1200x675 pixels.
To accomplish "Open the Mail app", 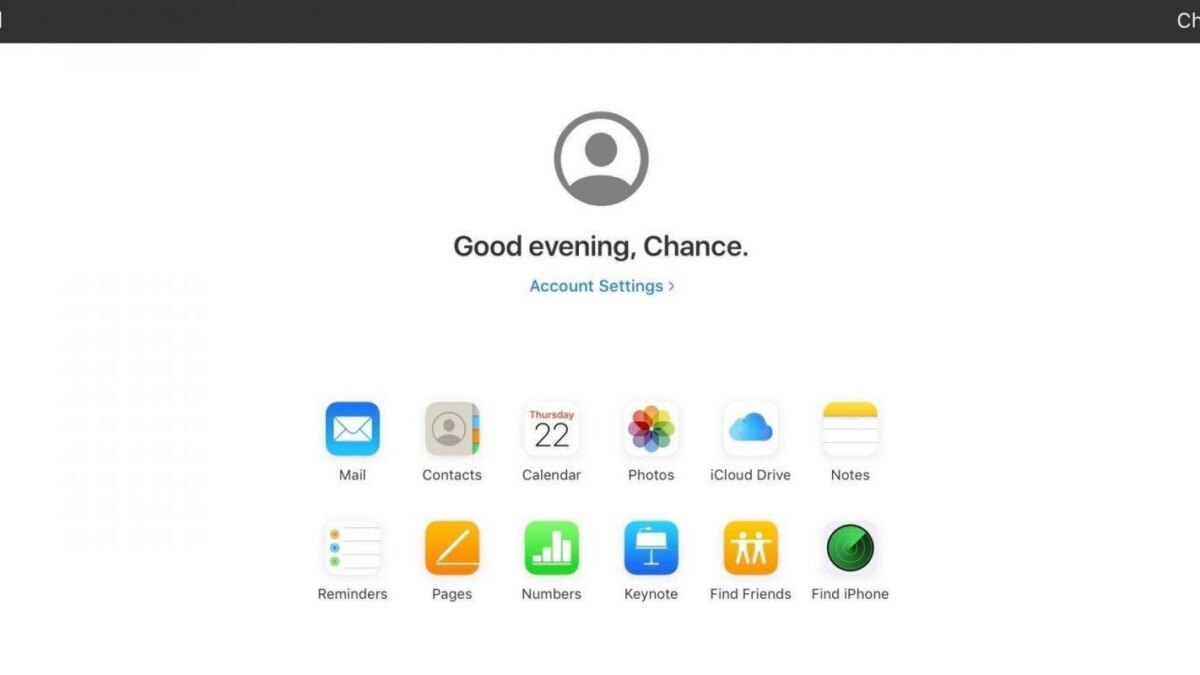I will [352, 429].
